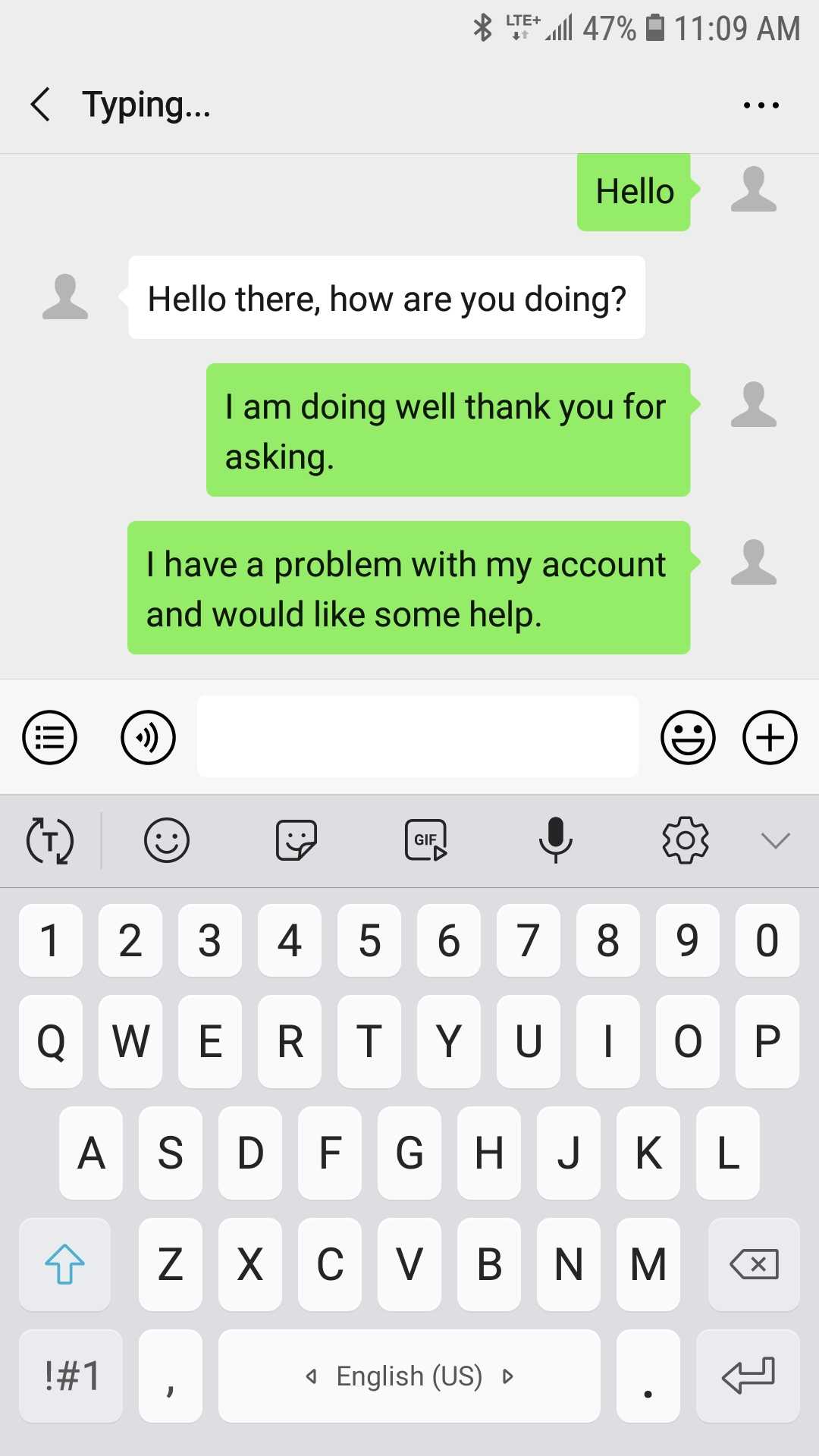Open keyboard emoji smiley picker
Image resolution: width=819 pixels, height=1456 pixels.
(x=167, y=840)
